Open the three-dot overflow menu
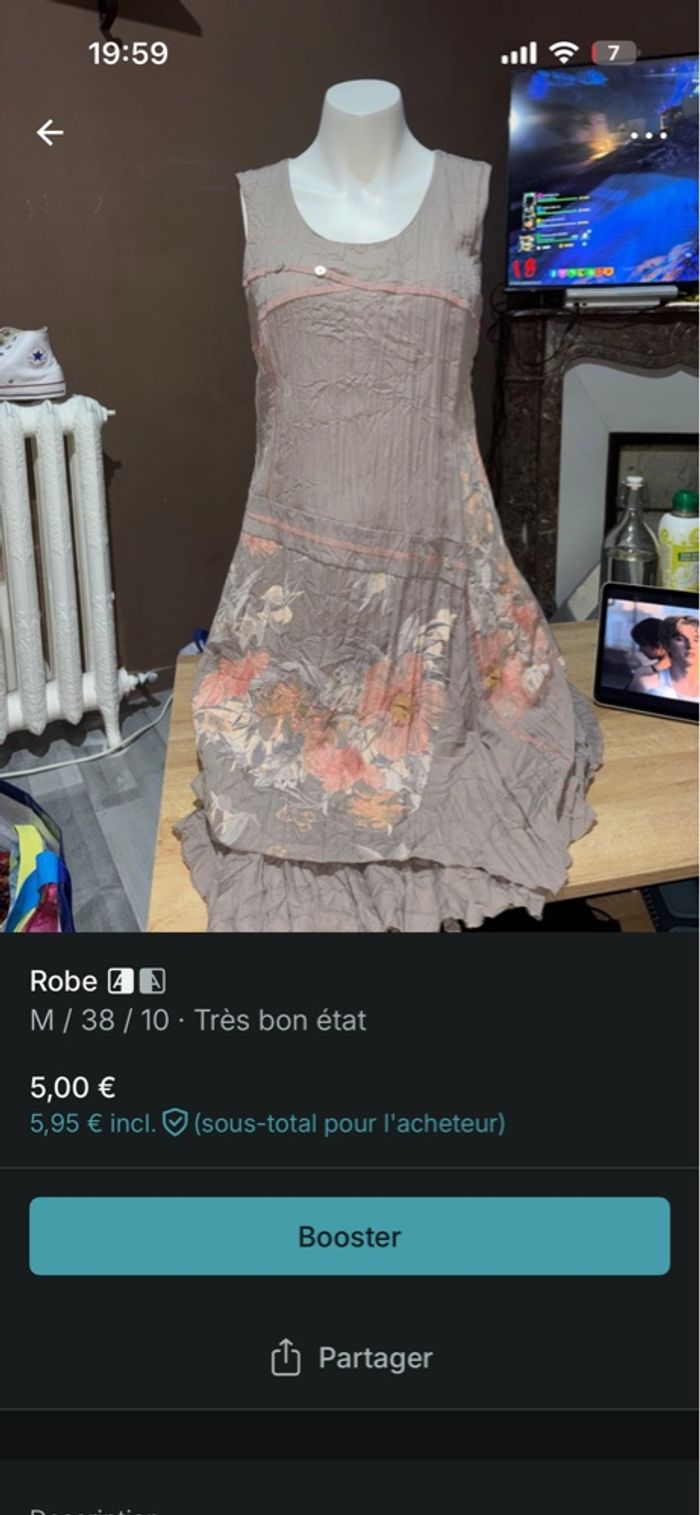The image size is (700, 1515). (x=648, y=134)
